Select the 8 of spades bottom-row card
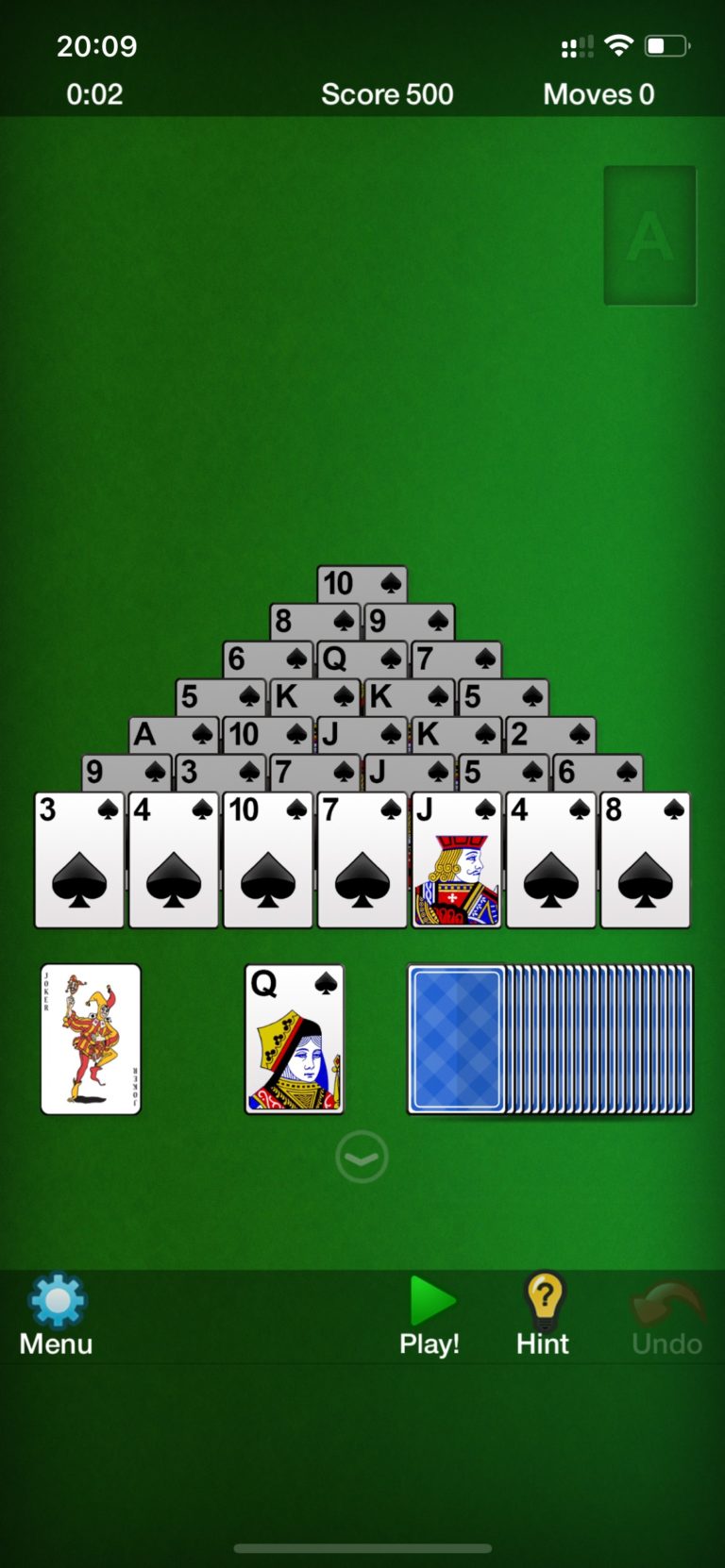This screenshot has height=1568, width=725. (x=646, y=859)
